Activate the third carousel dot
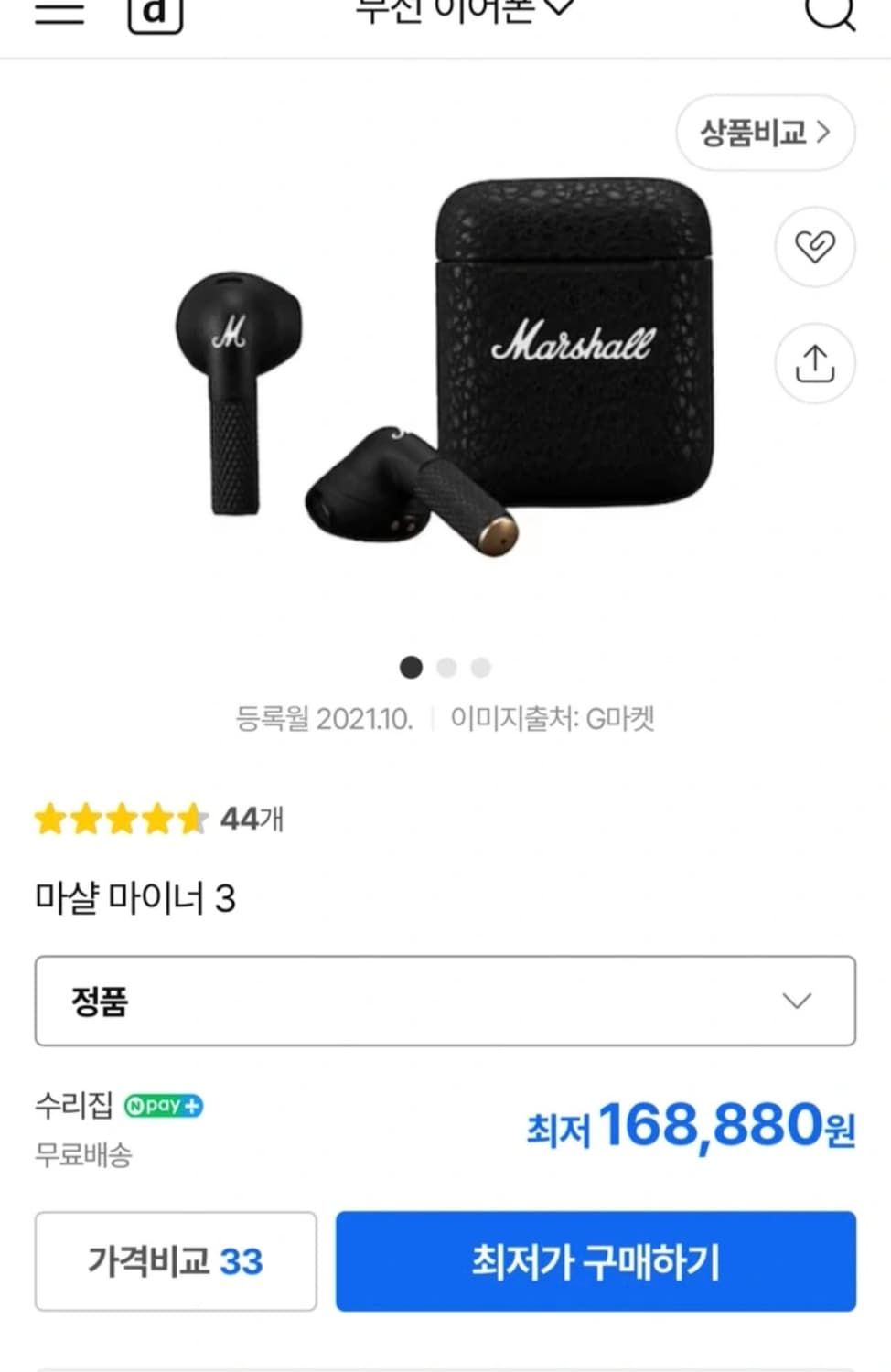The height and width of the screenshot is (1372, 891). pos(478,669)
